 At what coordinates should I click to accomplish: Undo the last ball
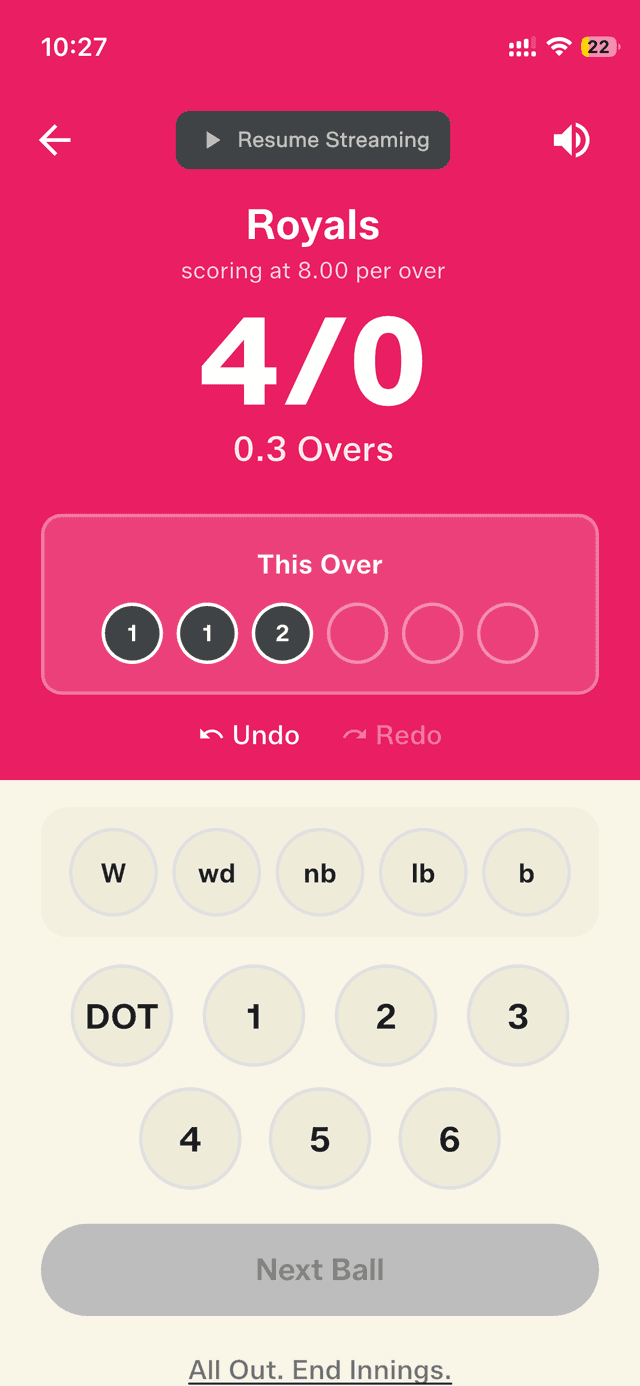(x=250, y=736)
